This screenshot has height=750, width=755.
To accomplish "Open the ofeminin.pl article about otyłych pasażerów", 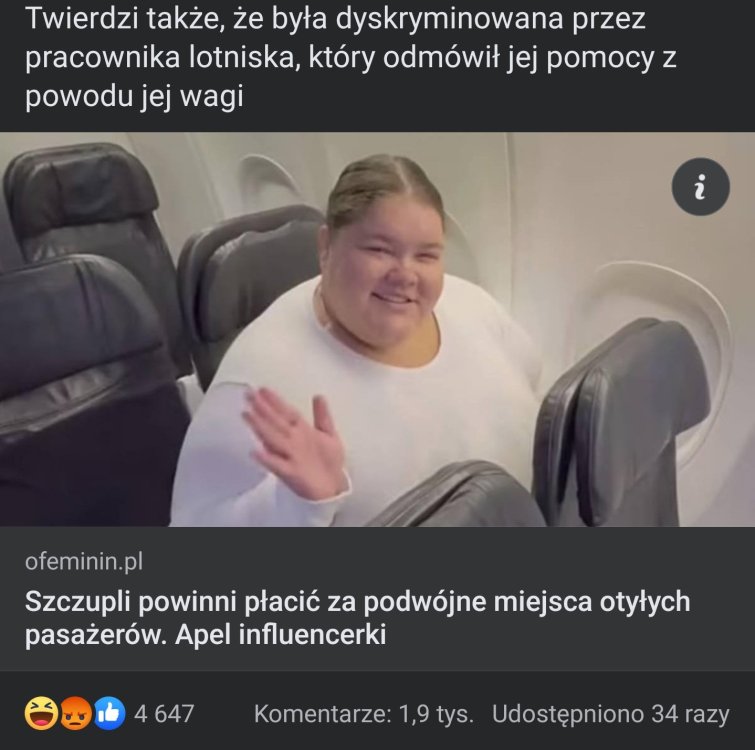I will [x=377, y=330].
